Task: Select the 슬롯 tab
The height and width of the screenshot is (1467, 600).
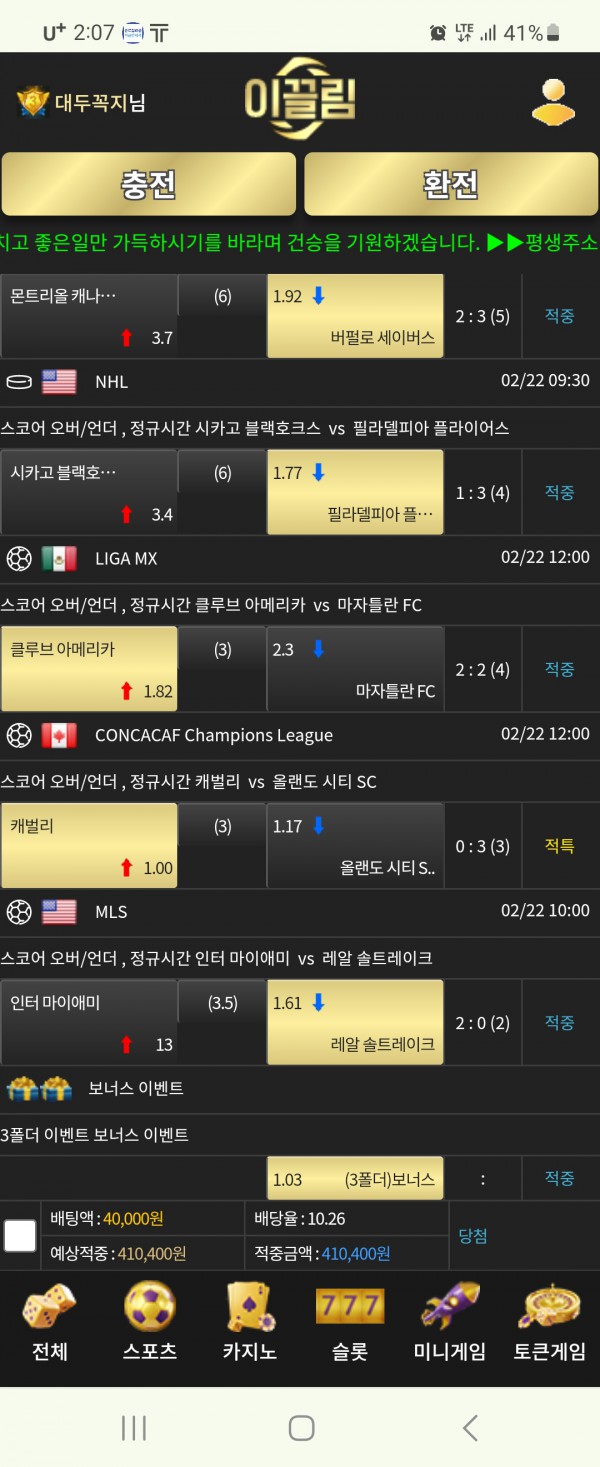Action: [350, 1324]
